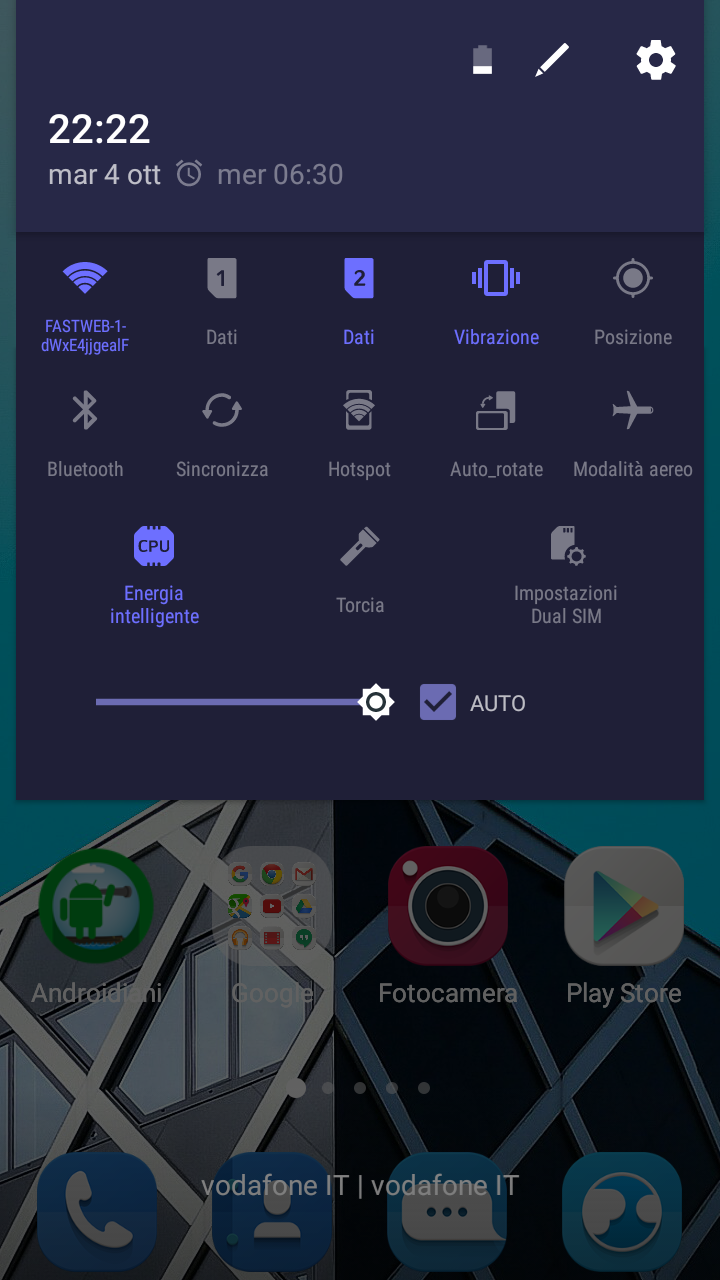Open Impostazioni Dual SIM
The width and height of the screenshot is (720, 1280).
(566, 547)
